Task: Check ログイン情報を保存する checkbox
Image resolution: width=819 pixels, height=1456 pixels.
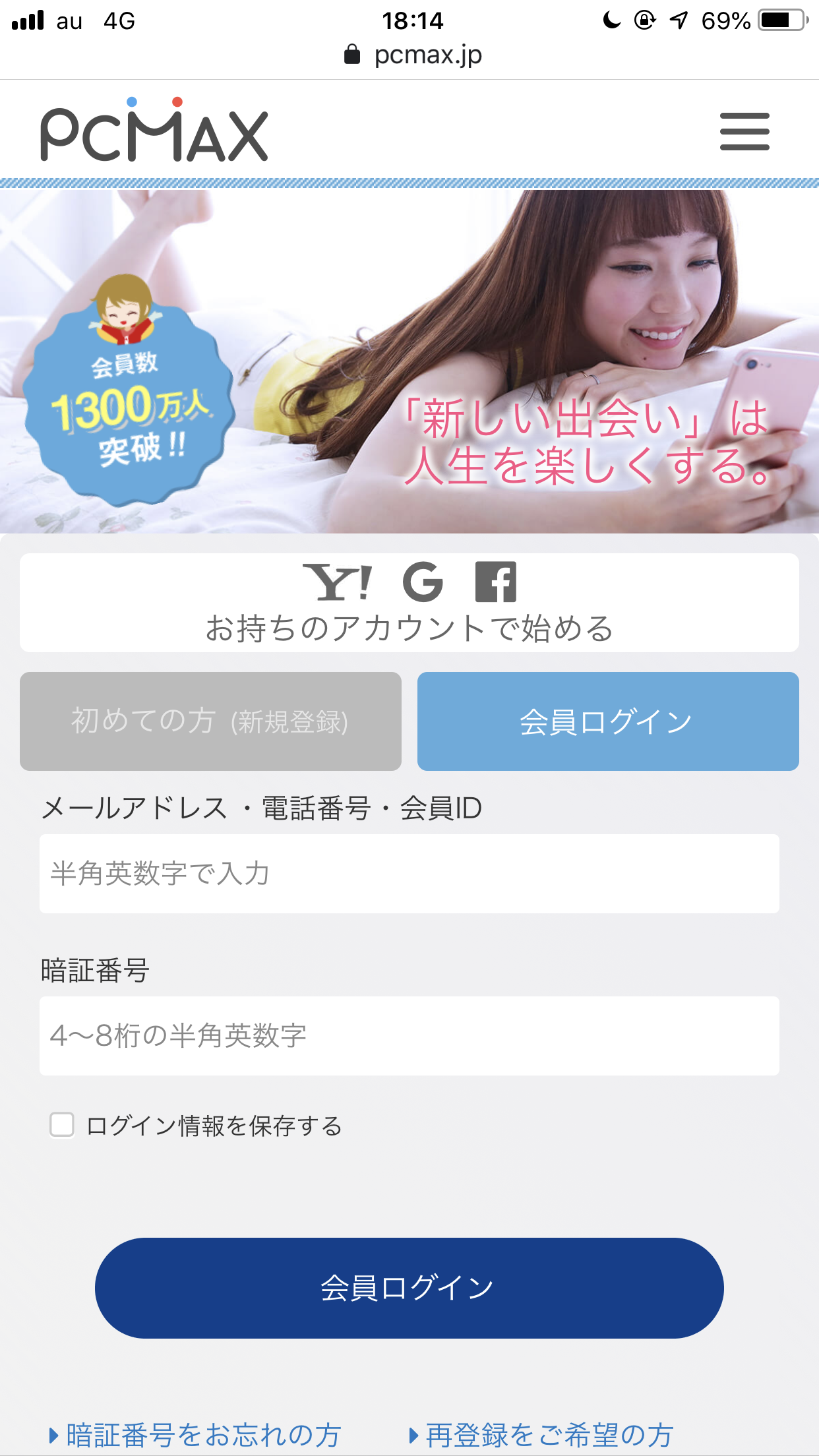Action: tap(63, 1125)
